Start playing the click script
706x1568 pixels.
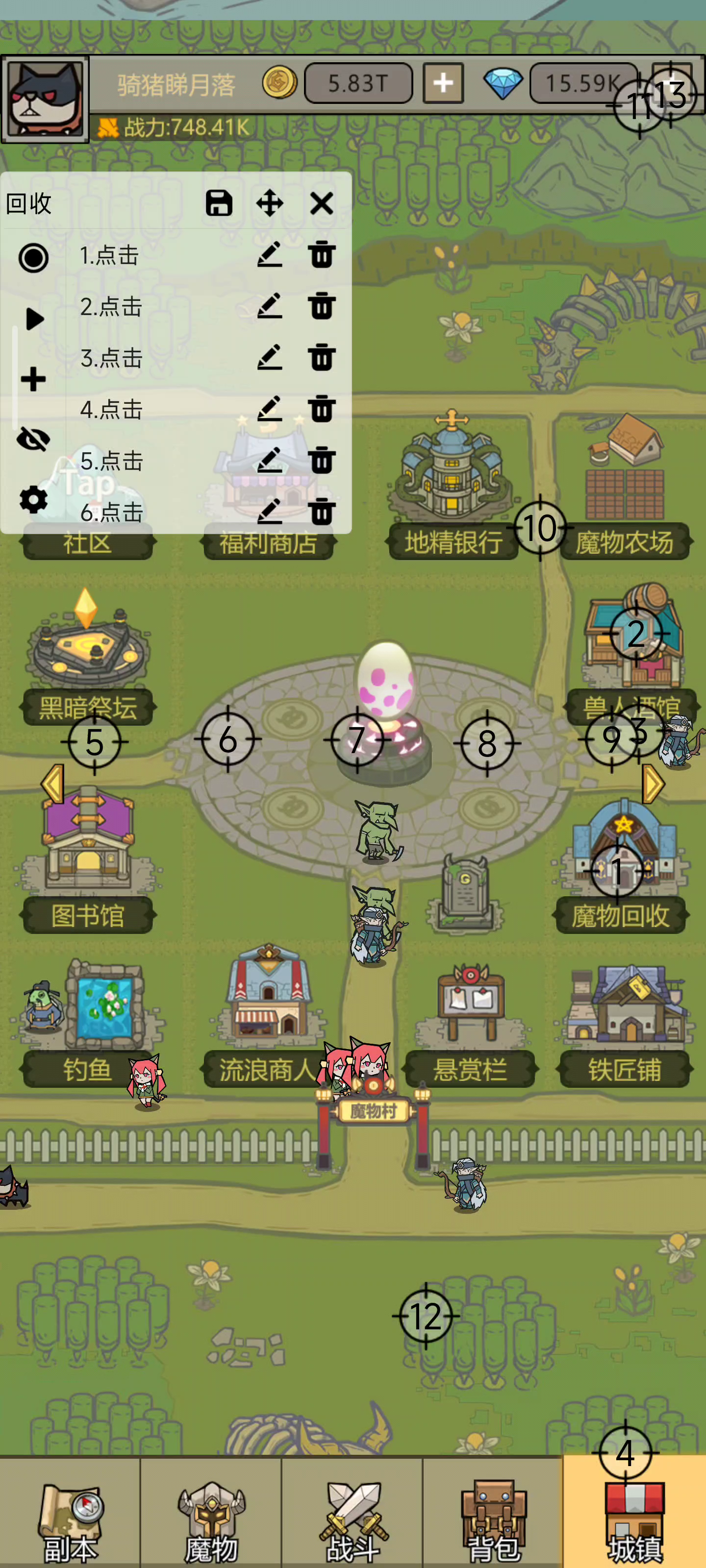click(x=34, y=318)
